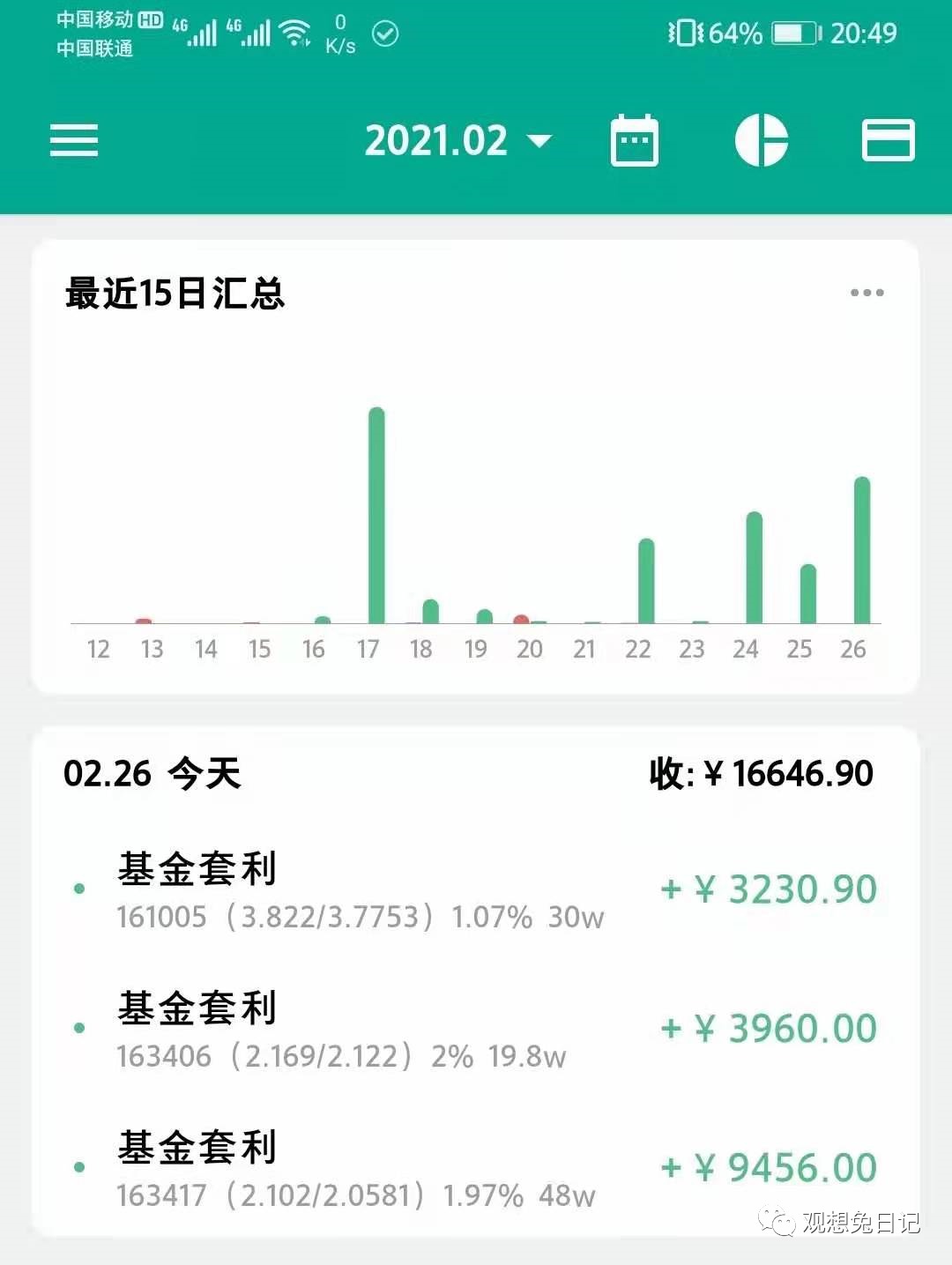Open the calendar view icon
952x1265 pixels.
[x=635, y=140]
